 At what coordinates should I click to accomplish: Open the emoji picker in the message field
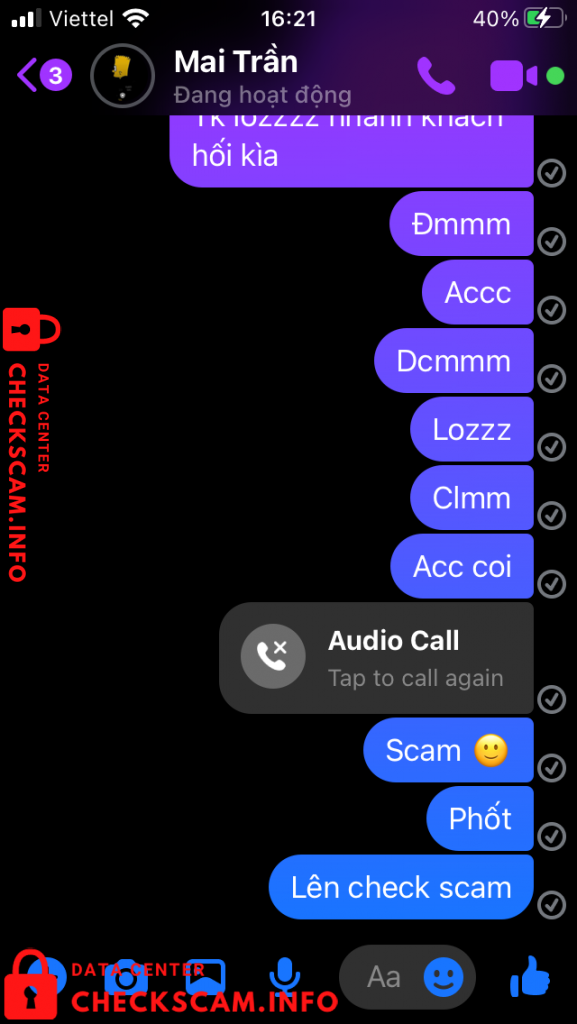[444, 978]
